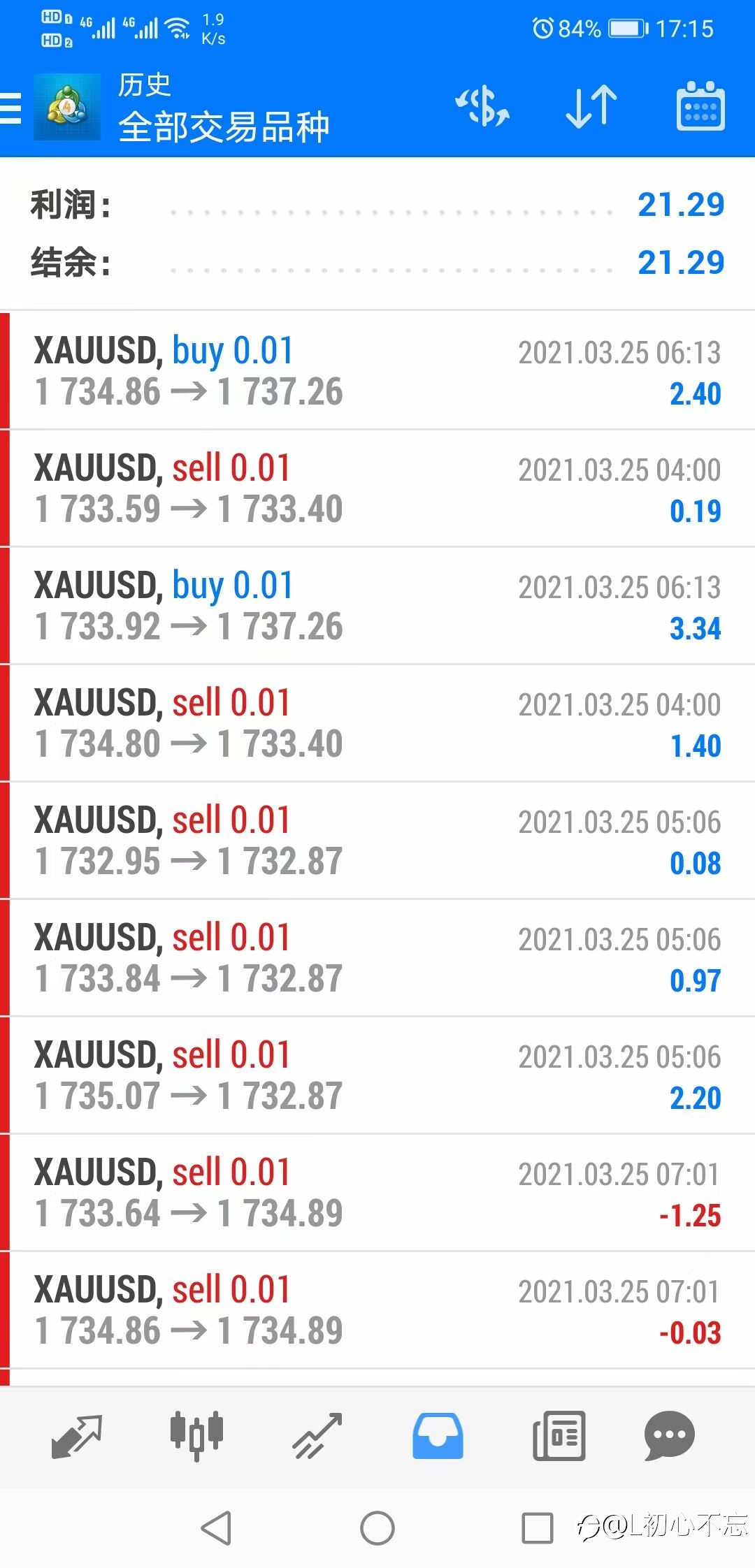Screen dimensions: 755x1568
Task: Tap the system back button
Action: 217,1527
